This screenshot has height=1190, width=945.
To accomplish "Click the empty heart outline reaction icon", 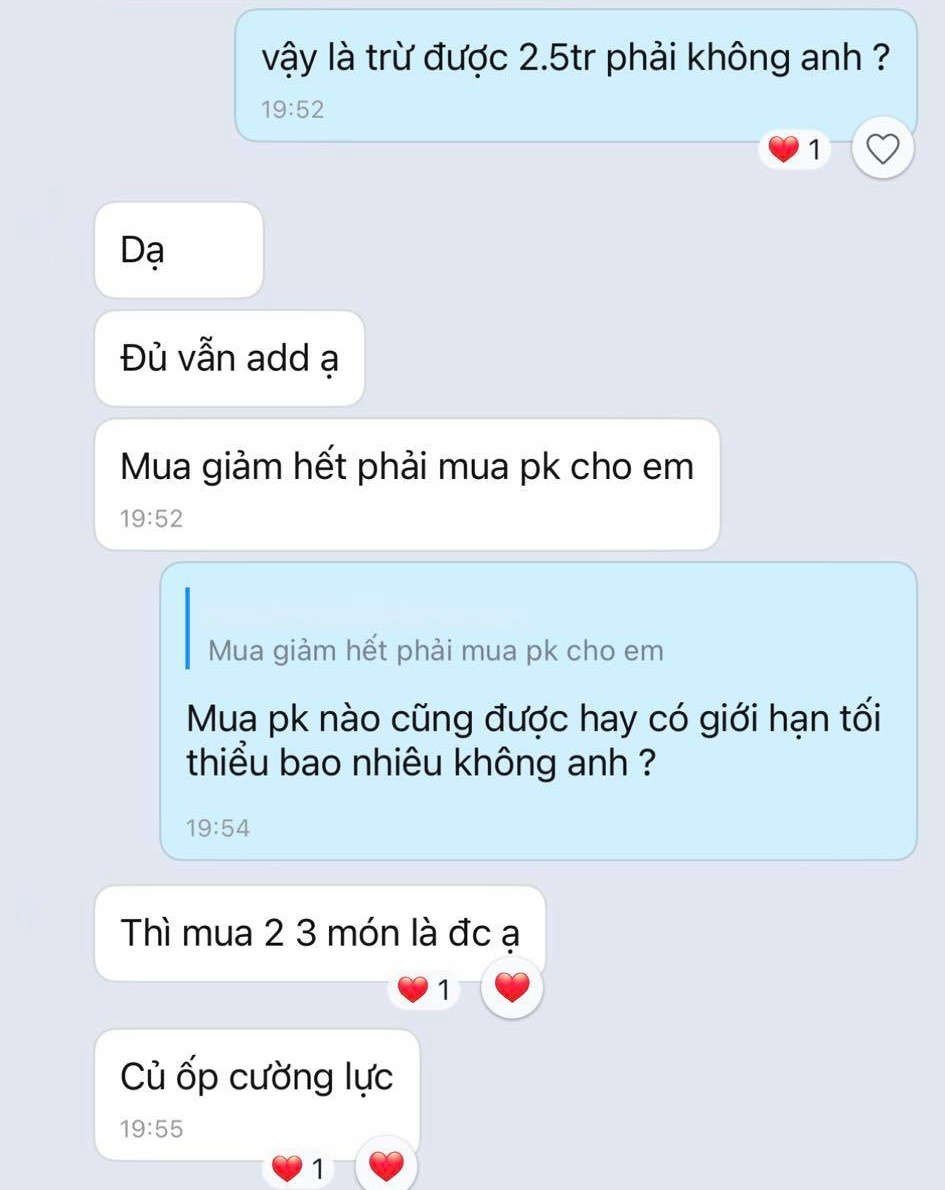I will 881,146.
